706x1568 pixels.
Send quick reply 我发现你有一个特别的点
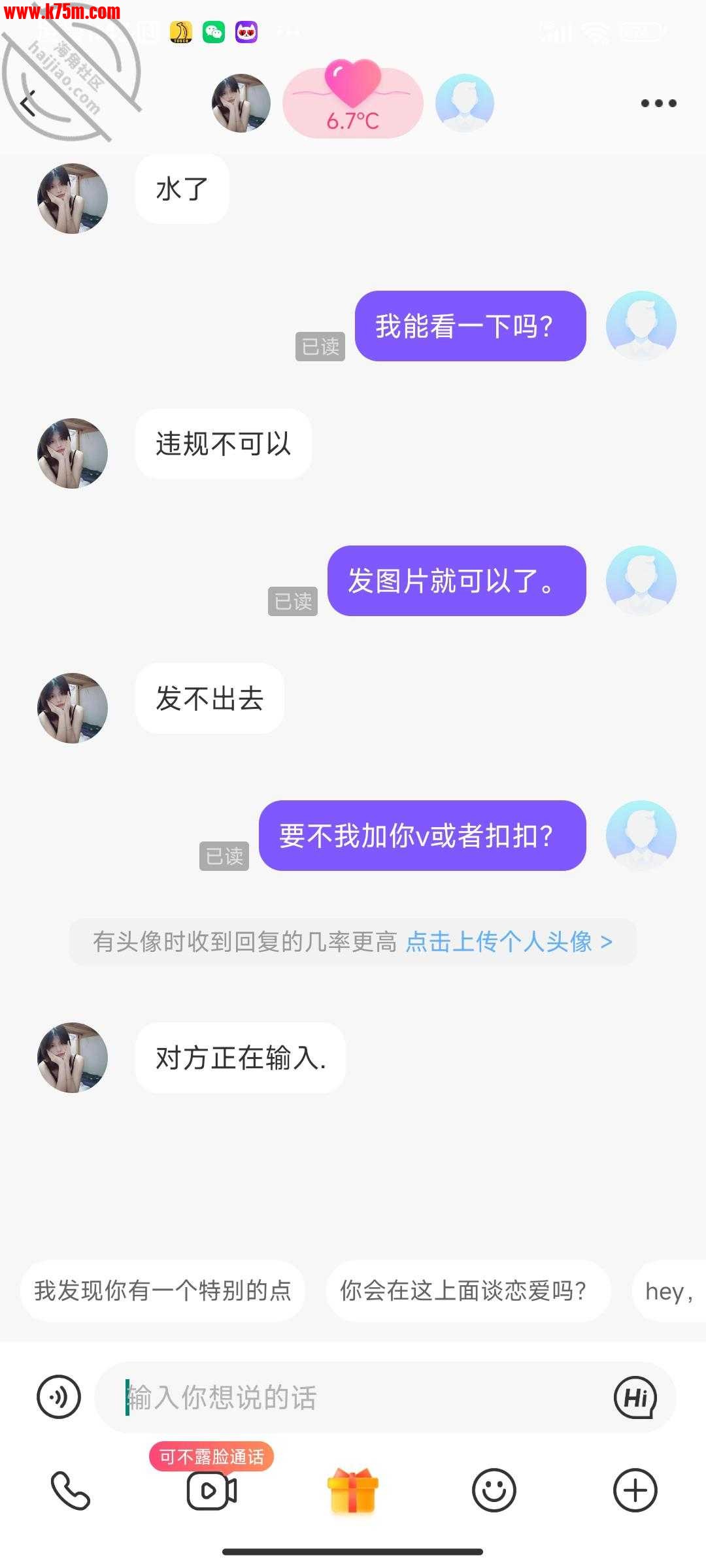point(163,1291)
